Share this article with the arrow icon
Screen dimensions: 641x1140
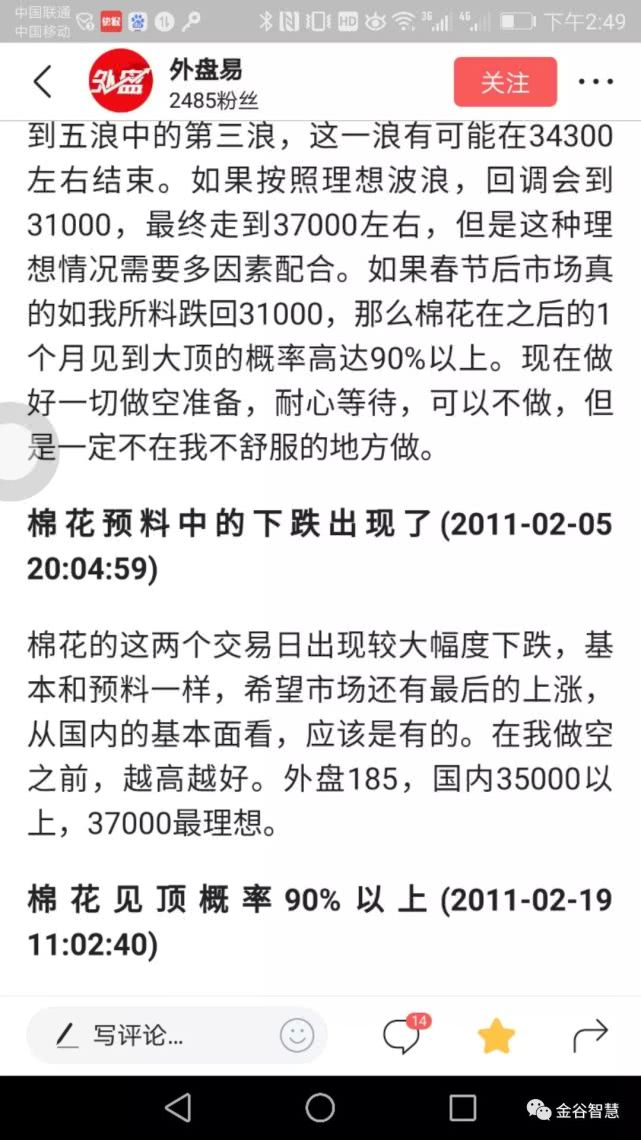589,1035
